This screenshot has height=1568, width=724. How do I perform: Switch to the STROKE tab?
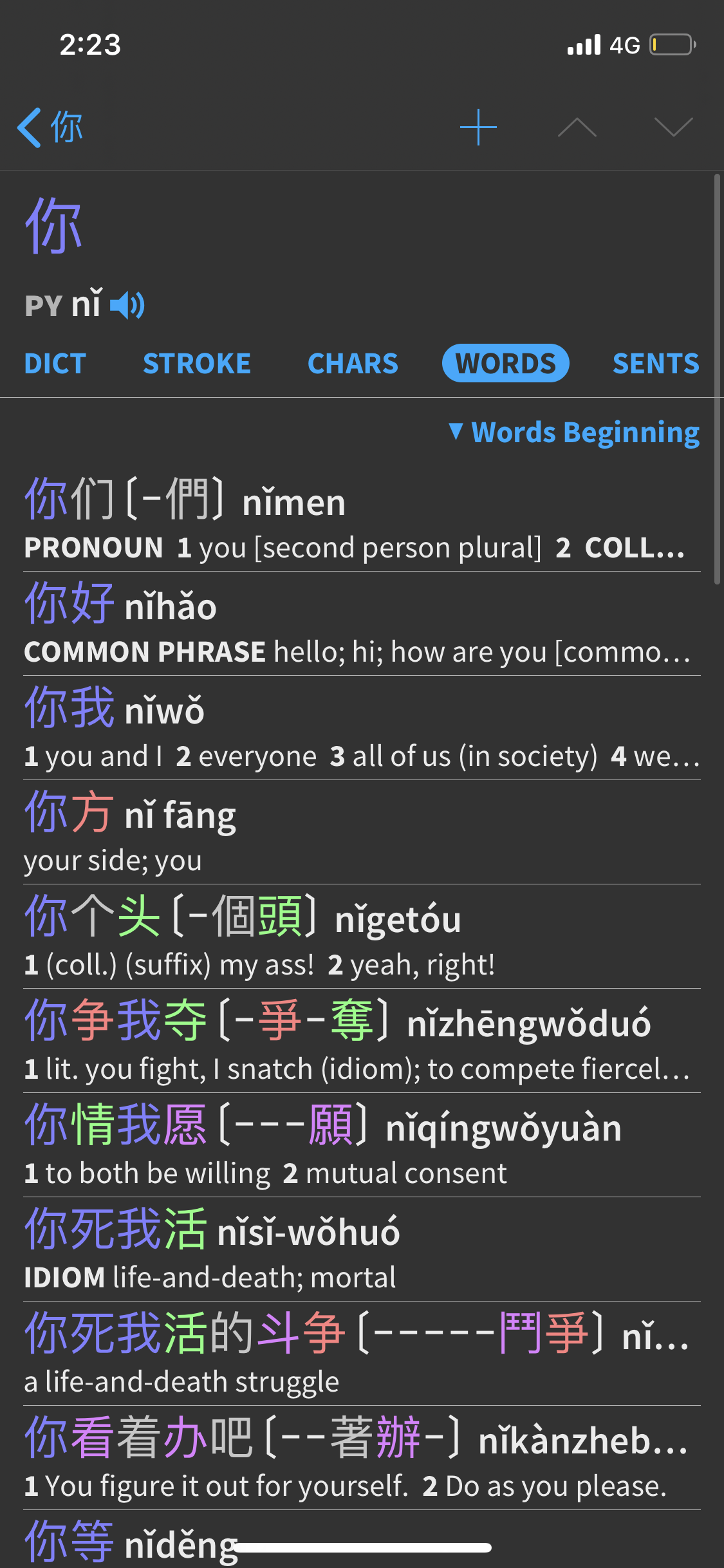pos(197,364)
